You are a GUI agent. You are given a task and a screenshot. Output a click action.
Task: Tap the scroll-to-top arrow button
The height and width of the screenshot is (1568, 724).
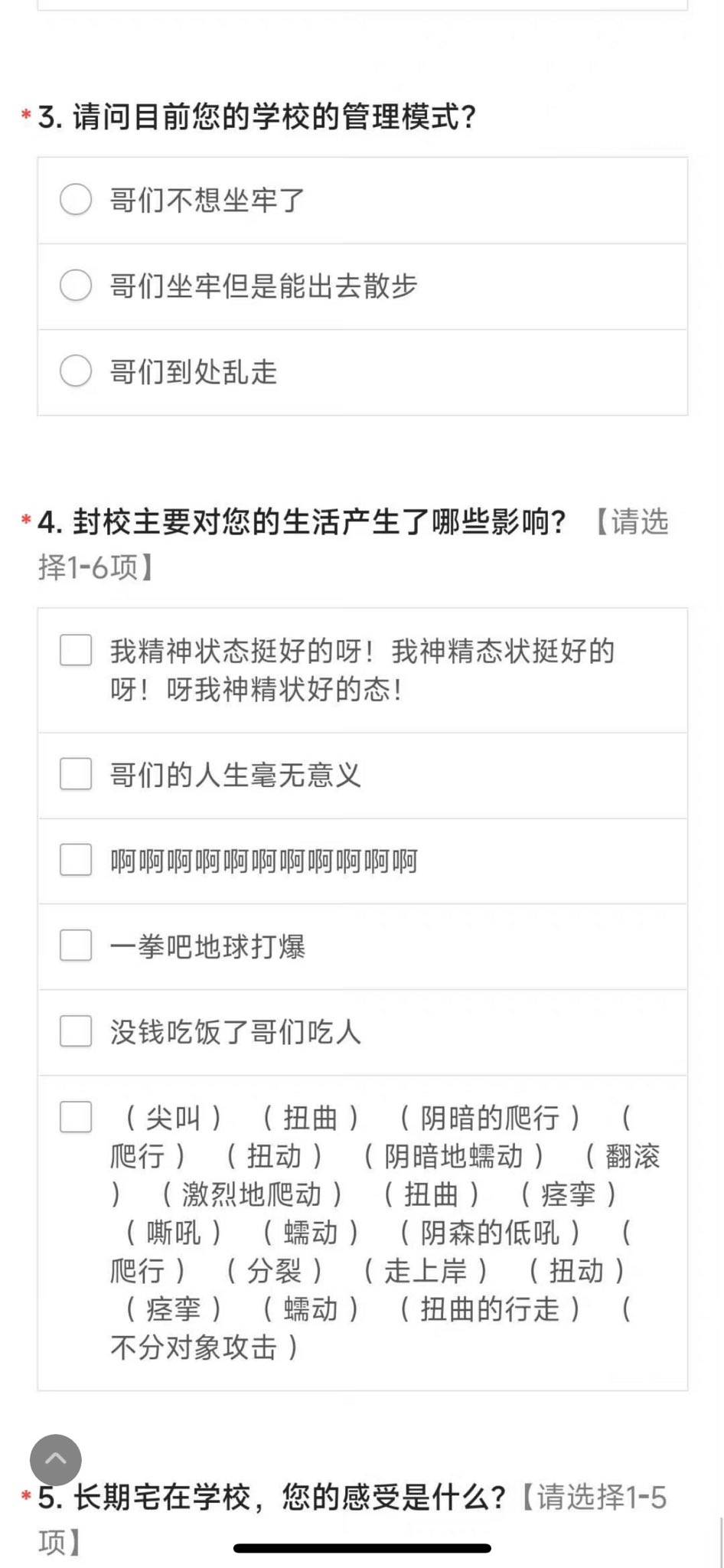click(x=56, y=1459)
